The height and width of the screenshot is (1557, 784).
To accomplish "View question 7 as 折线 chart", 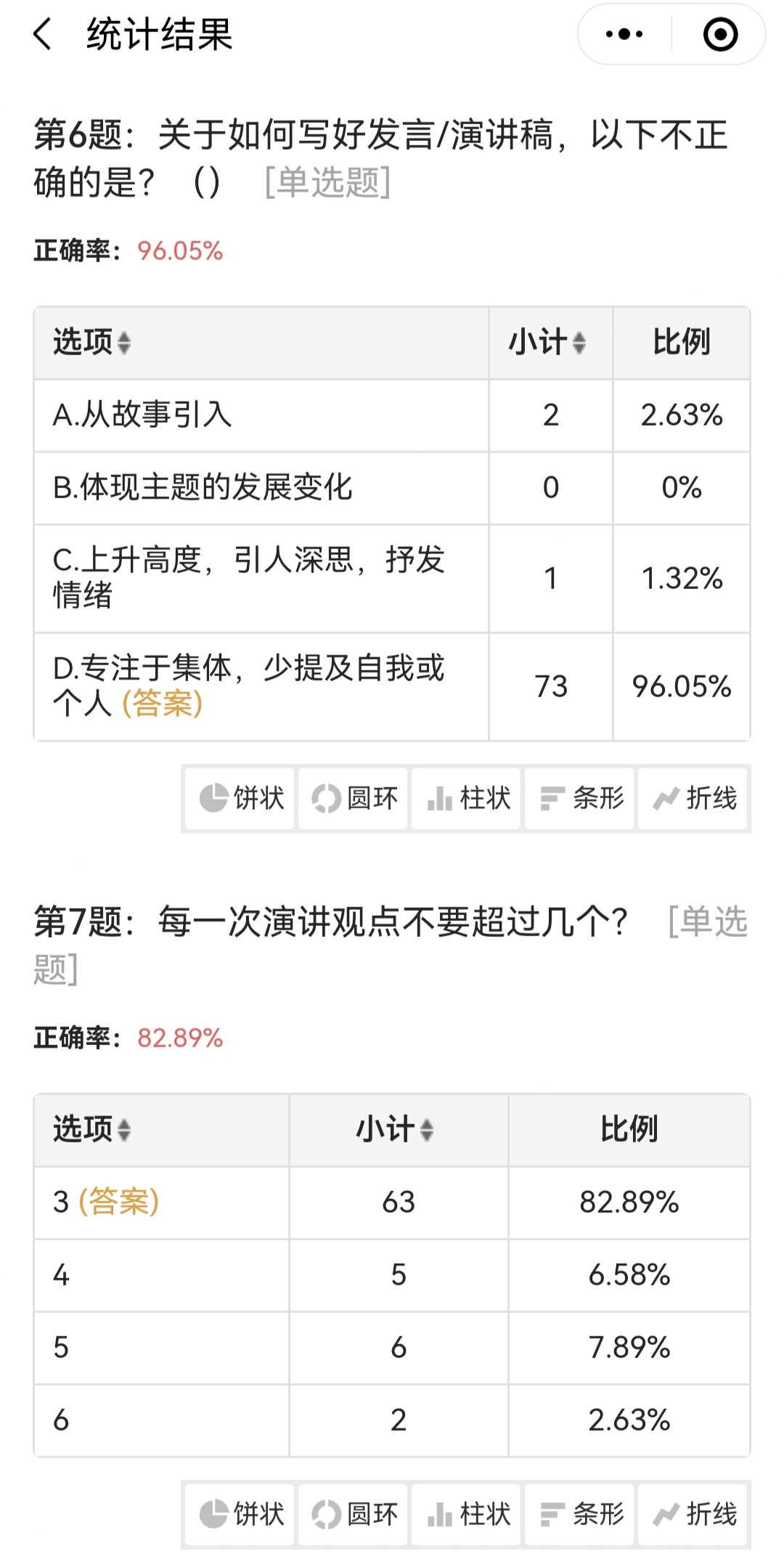I will point(693,1514).
